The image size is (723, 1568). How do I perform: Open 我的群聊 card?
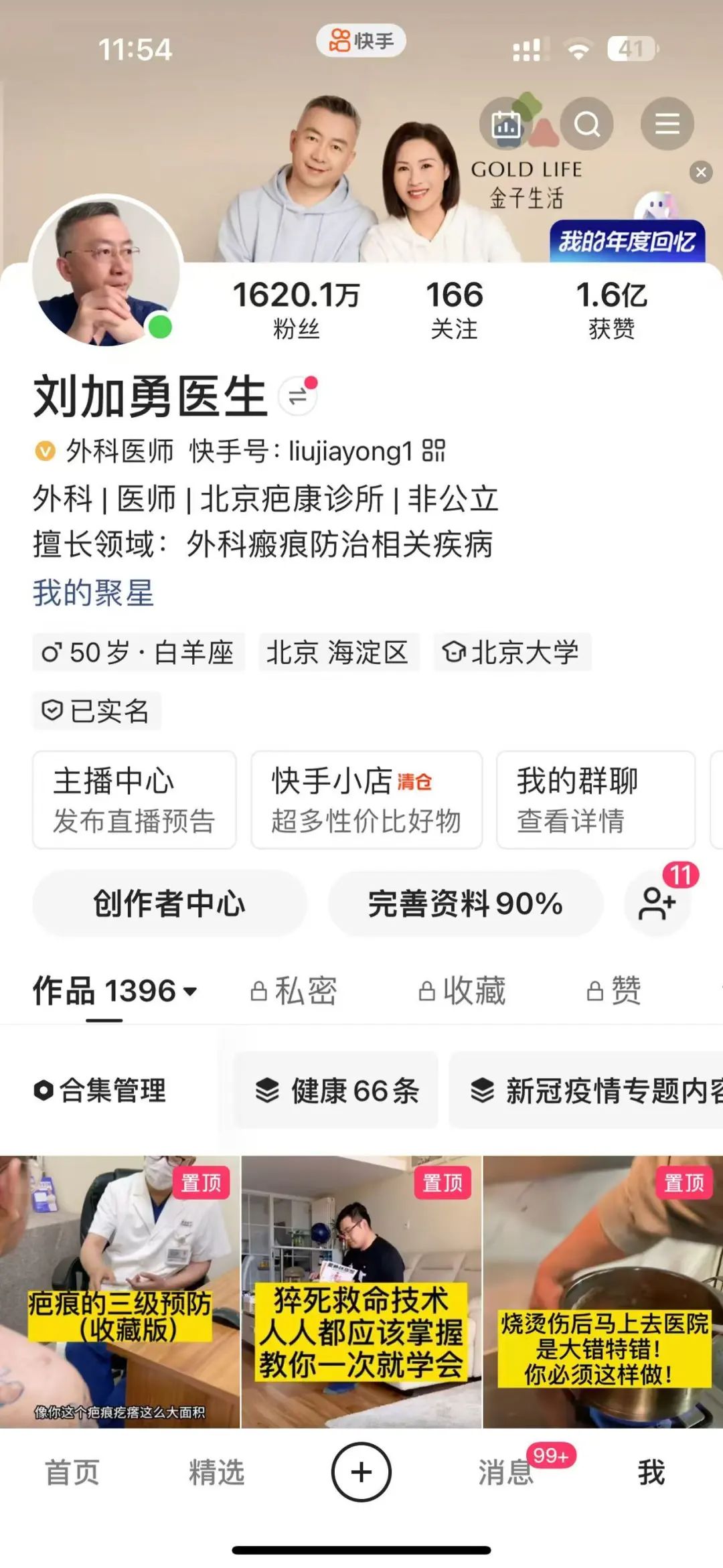[595, 800]
